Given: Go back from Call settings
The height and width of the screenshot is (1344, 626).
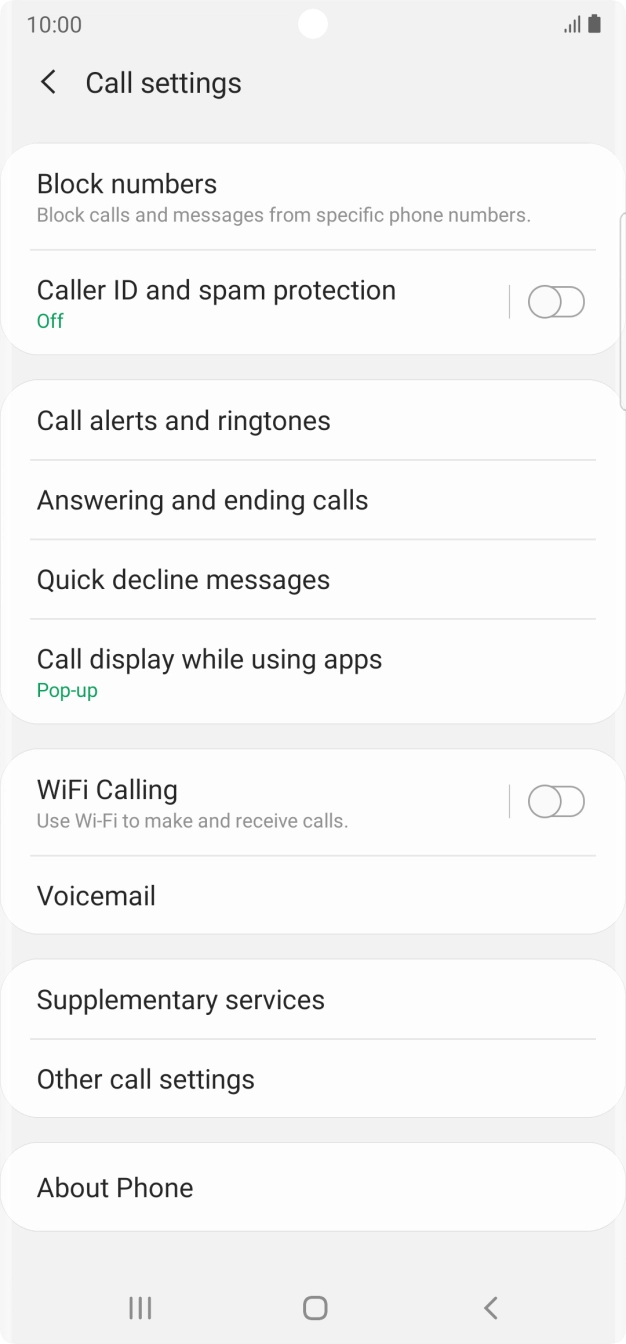Looking at the screenshot, I should (x=48, y=83).
